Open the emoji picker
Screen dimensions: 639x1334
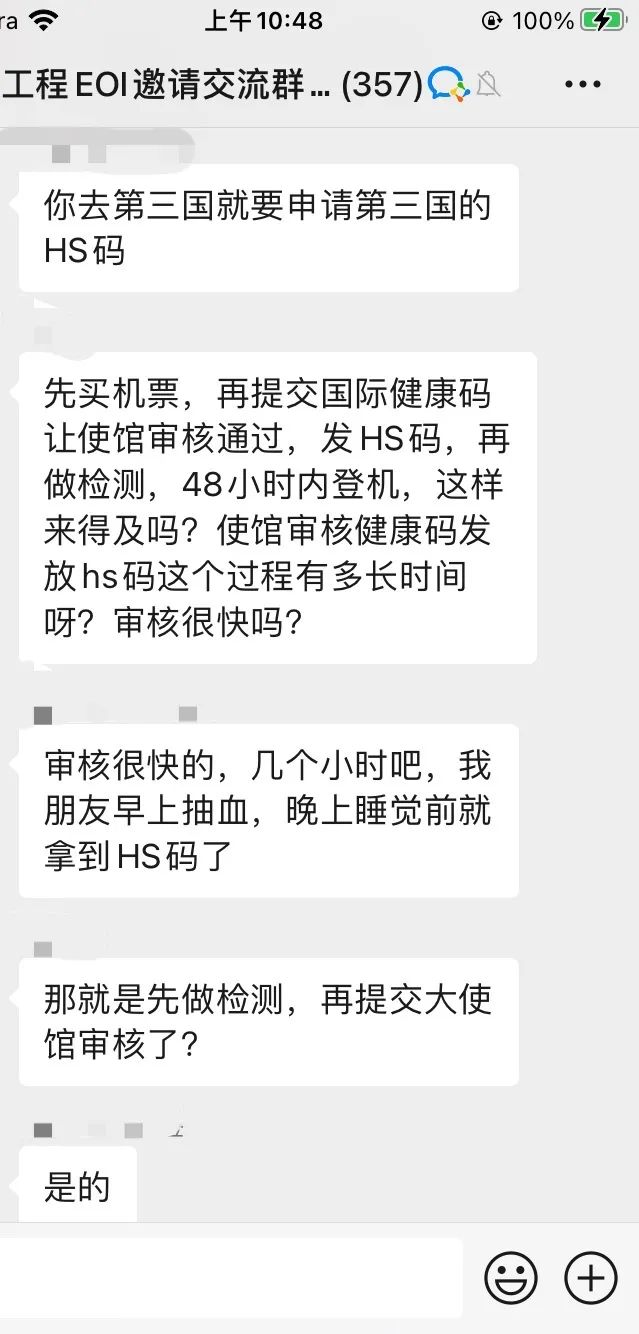pos(511,1278)
